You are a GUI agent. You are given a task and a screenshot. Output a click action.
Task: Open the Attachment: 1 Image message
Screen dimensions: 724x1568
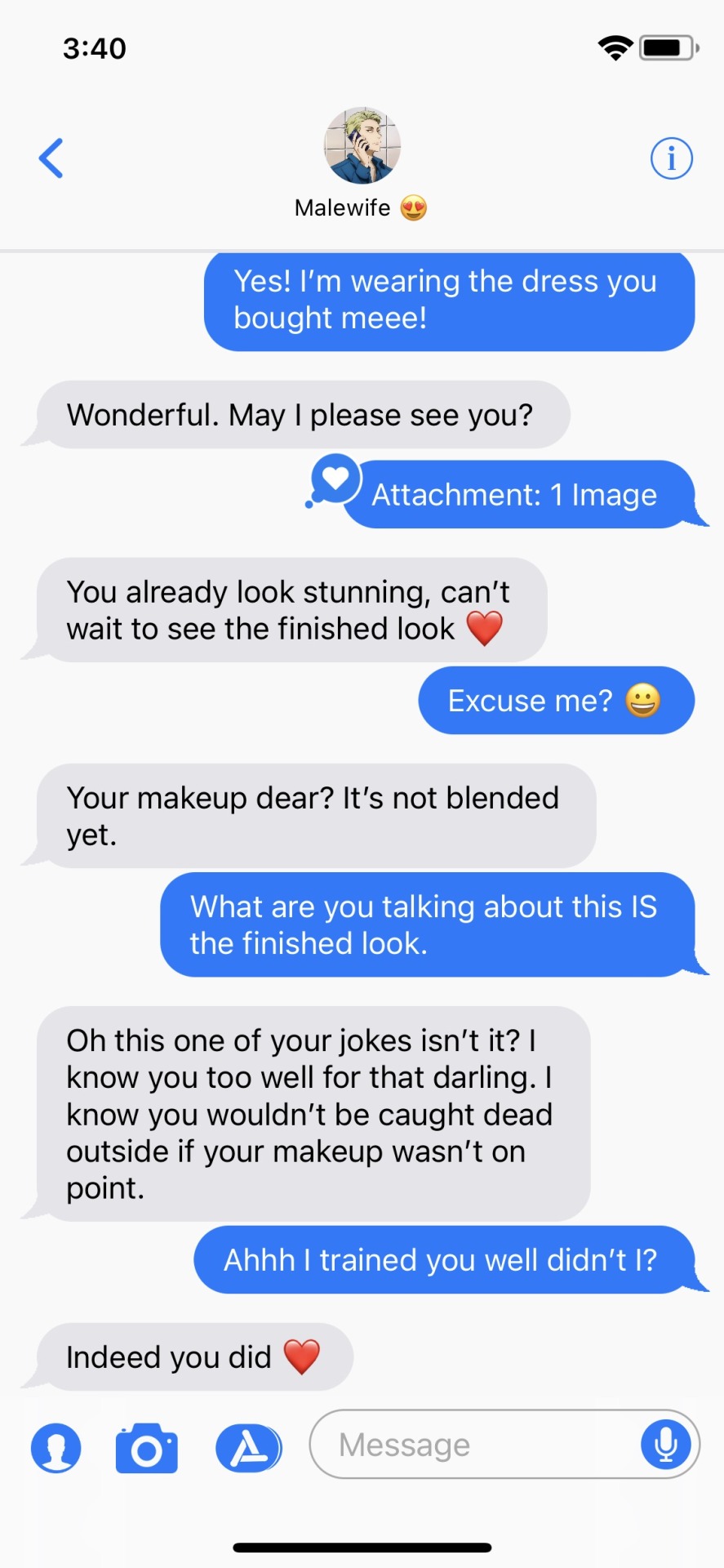pos(514,495)
